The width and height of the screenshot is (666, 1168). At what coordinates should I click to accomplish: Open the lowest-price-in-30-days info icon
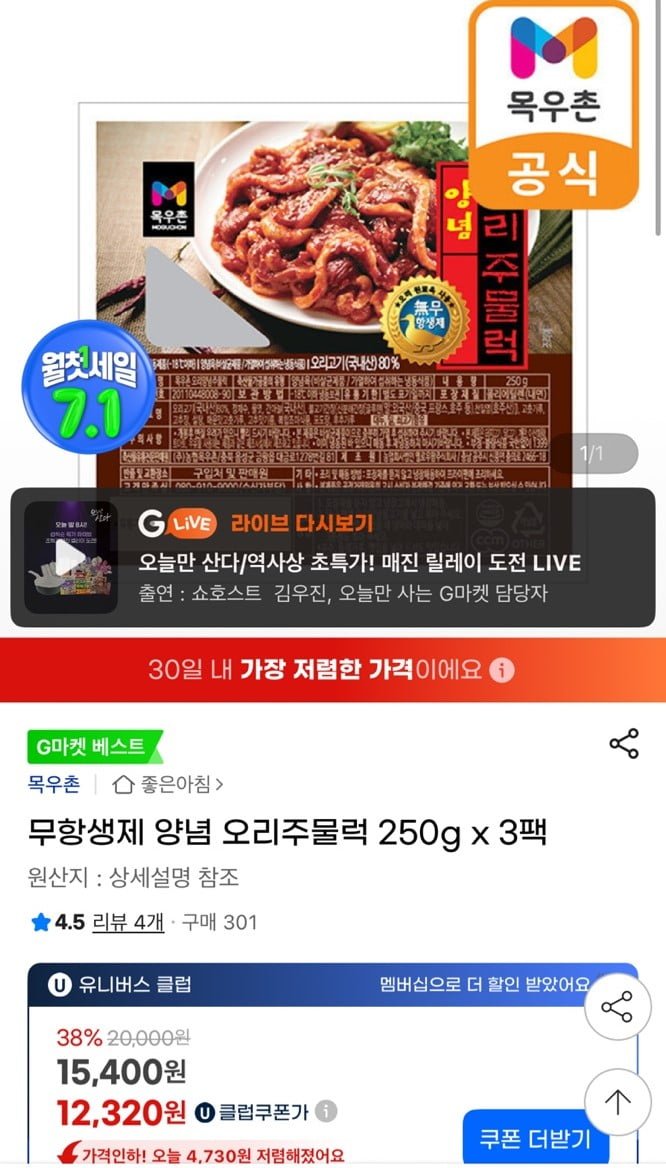502,669
